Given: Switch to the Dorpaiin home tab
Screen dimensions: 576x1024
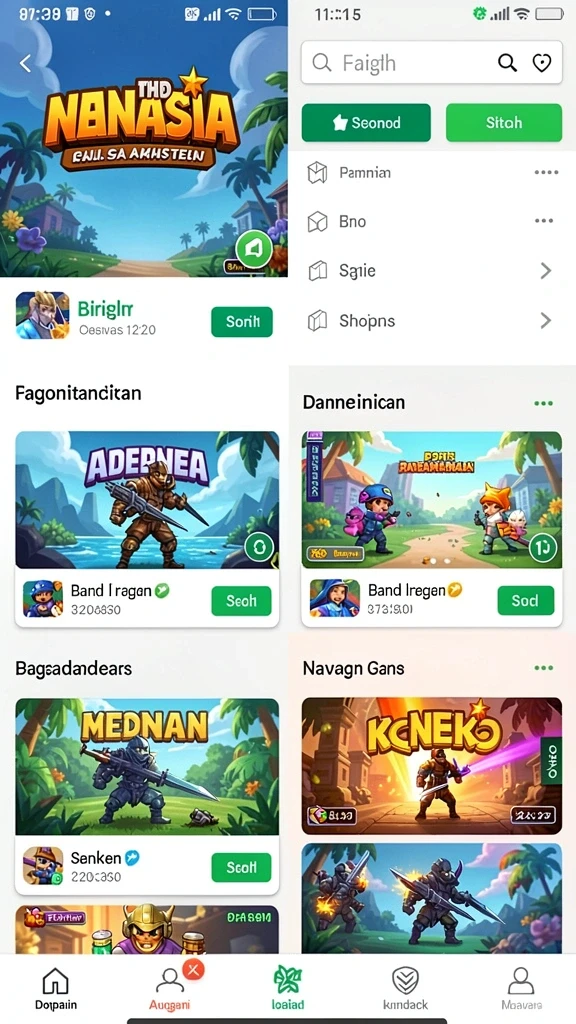Looking at the screenshot, I should 56,988.
